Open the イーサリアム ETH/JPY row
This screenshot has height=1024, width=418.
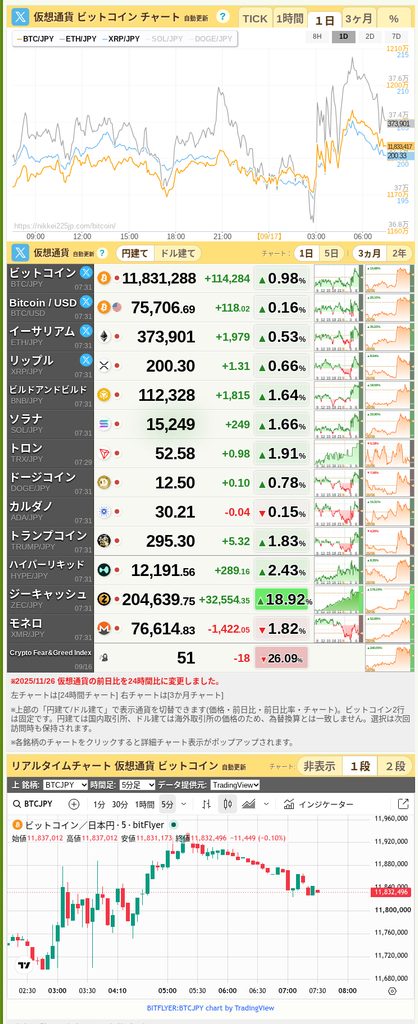coord(209,336)
